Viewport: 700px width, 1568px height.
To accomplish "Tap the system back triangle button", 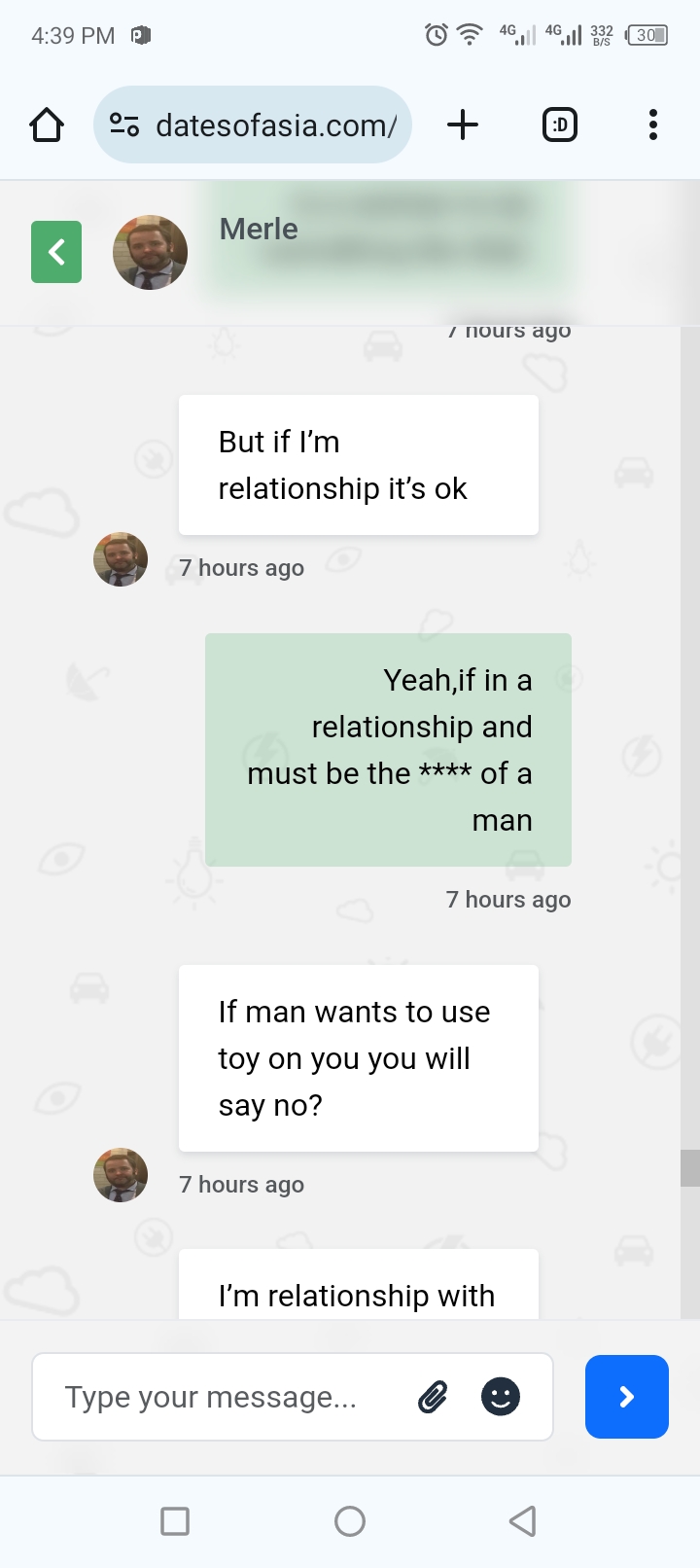I will click(523, 1520).
